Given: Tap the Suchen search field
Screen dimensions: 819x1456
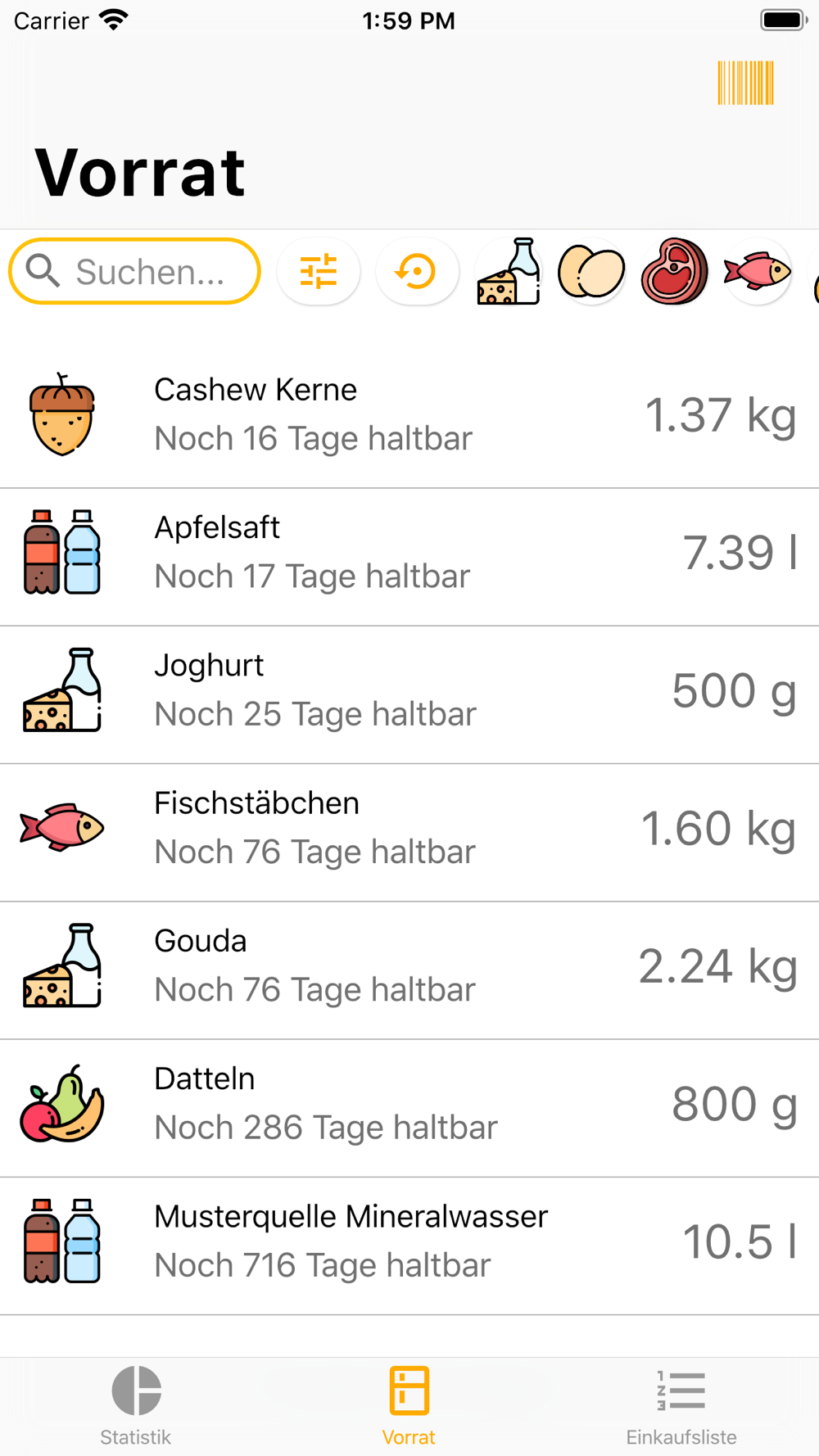Looking at the screenshot, I should pyautogui.click(x=134, y=271).
